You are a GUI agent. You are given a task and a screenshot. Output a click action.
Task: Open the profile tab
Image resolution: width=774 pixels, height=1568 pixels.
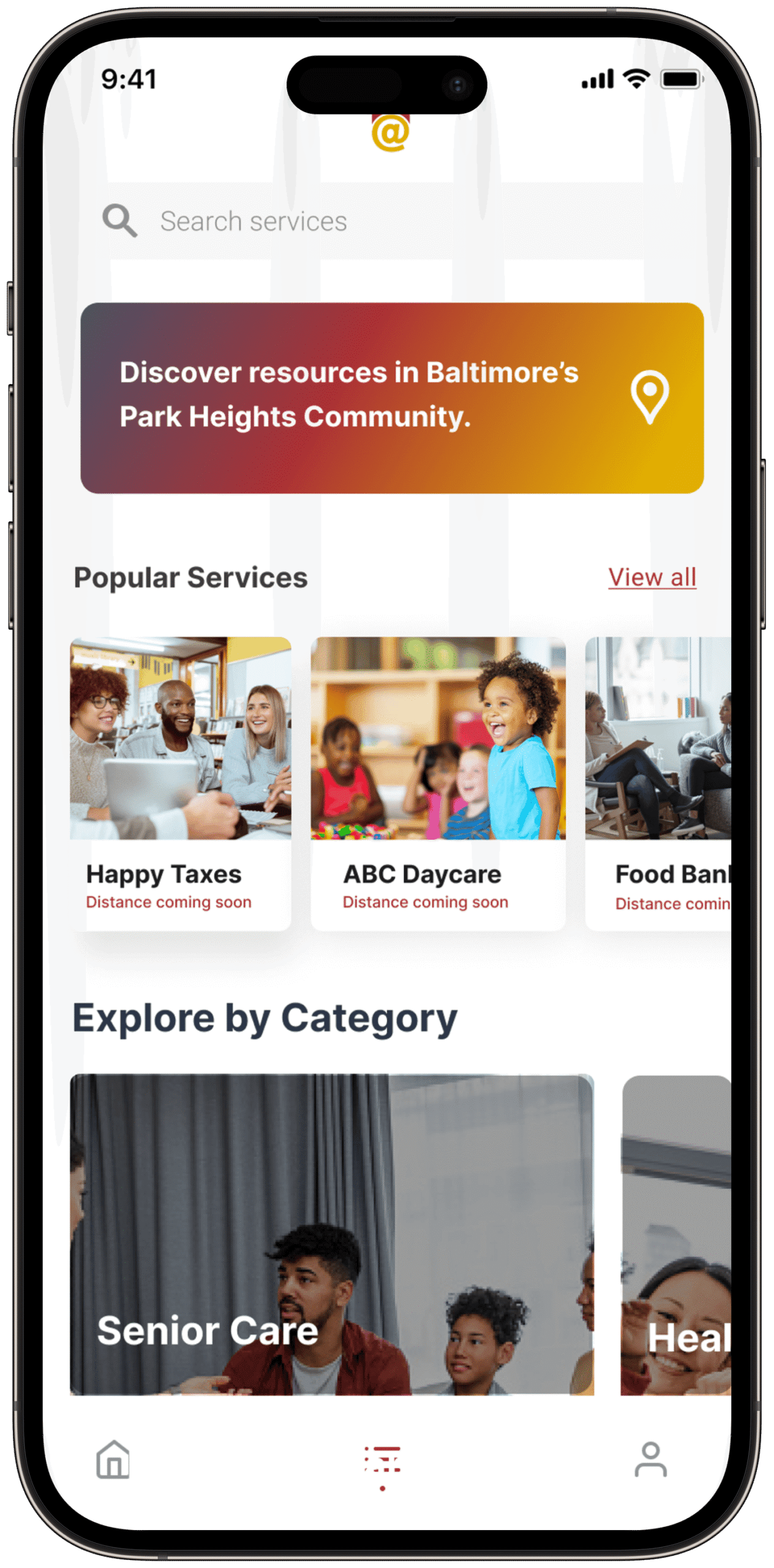tap(650, 1460)
